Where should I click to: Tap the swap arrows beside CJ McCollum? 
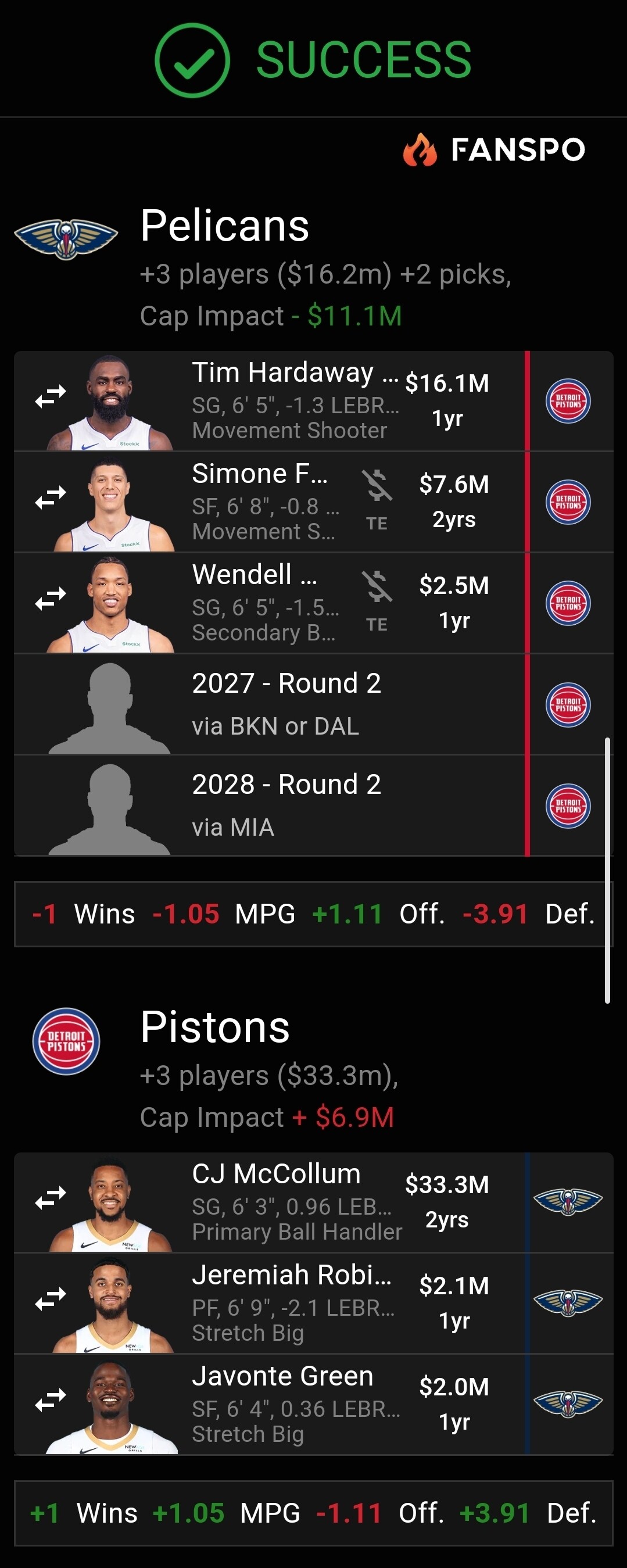coord(51,1198)
